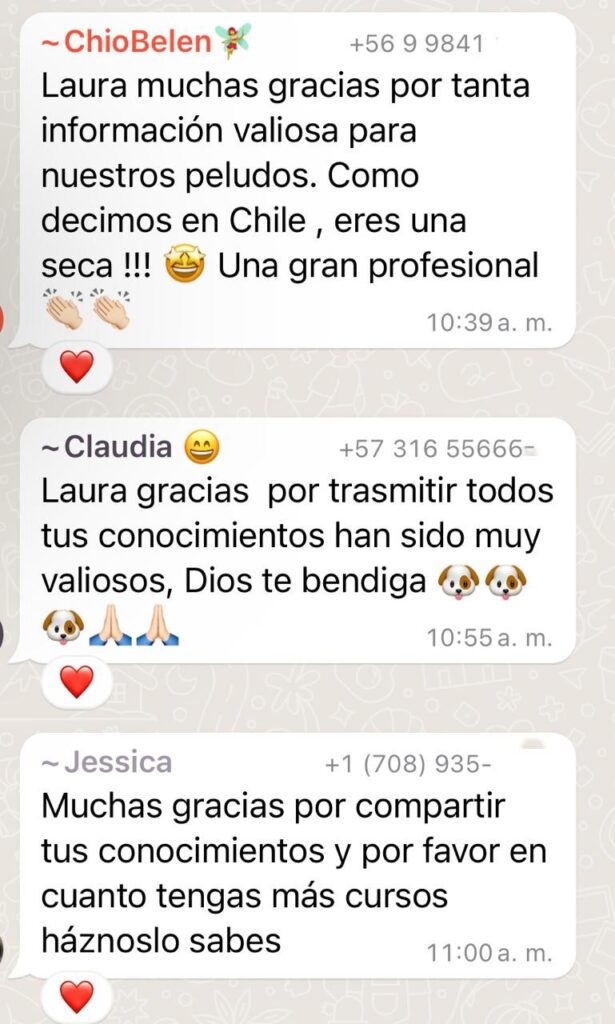This screenshot has height=1024, width=615.
Task: Open the heart reaction under Jessica's message
Action: click(77, 997)
